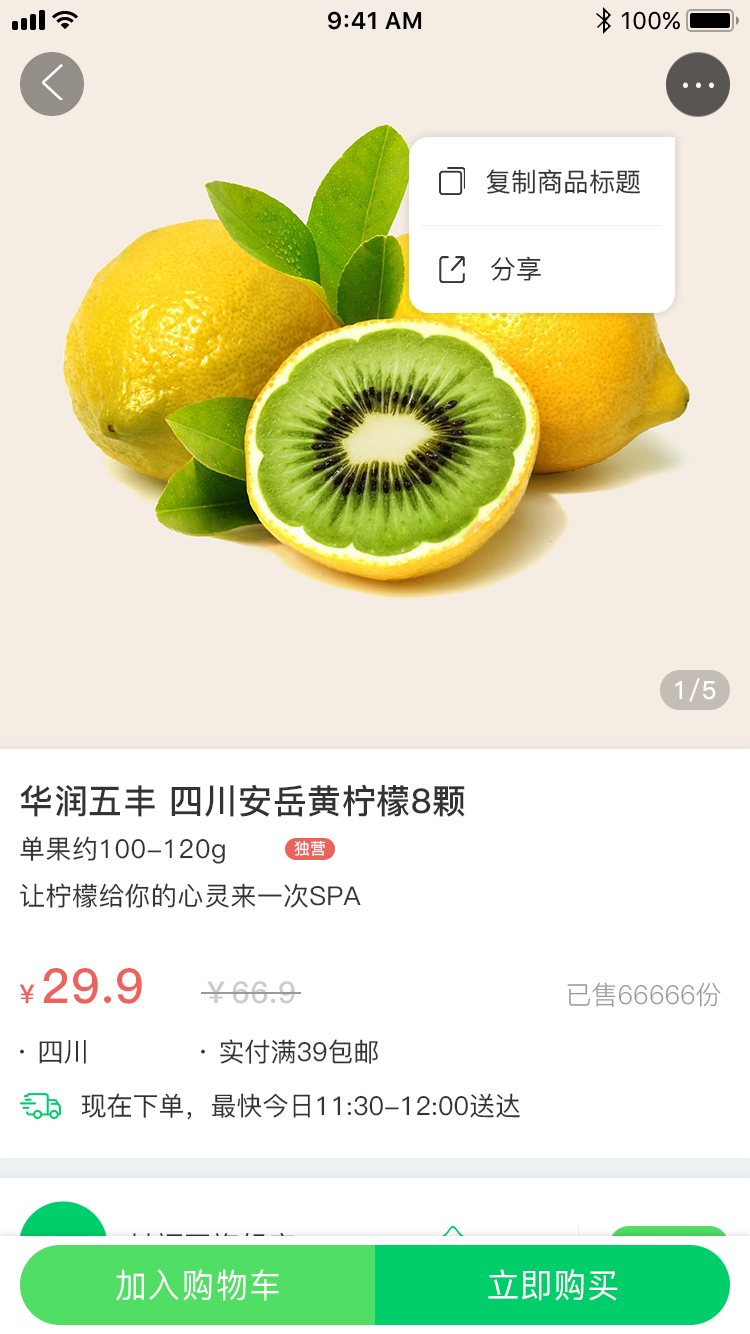
Task: Tap the 立即购买 button
Action: click(x=555, y=1285)
